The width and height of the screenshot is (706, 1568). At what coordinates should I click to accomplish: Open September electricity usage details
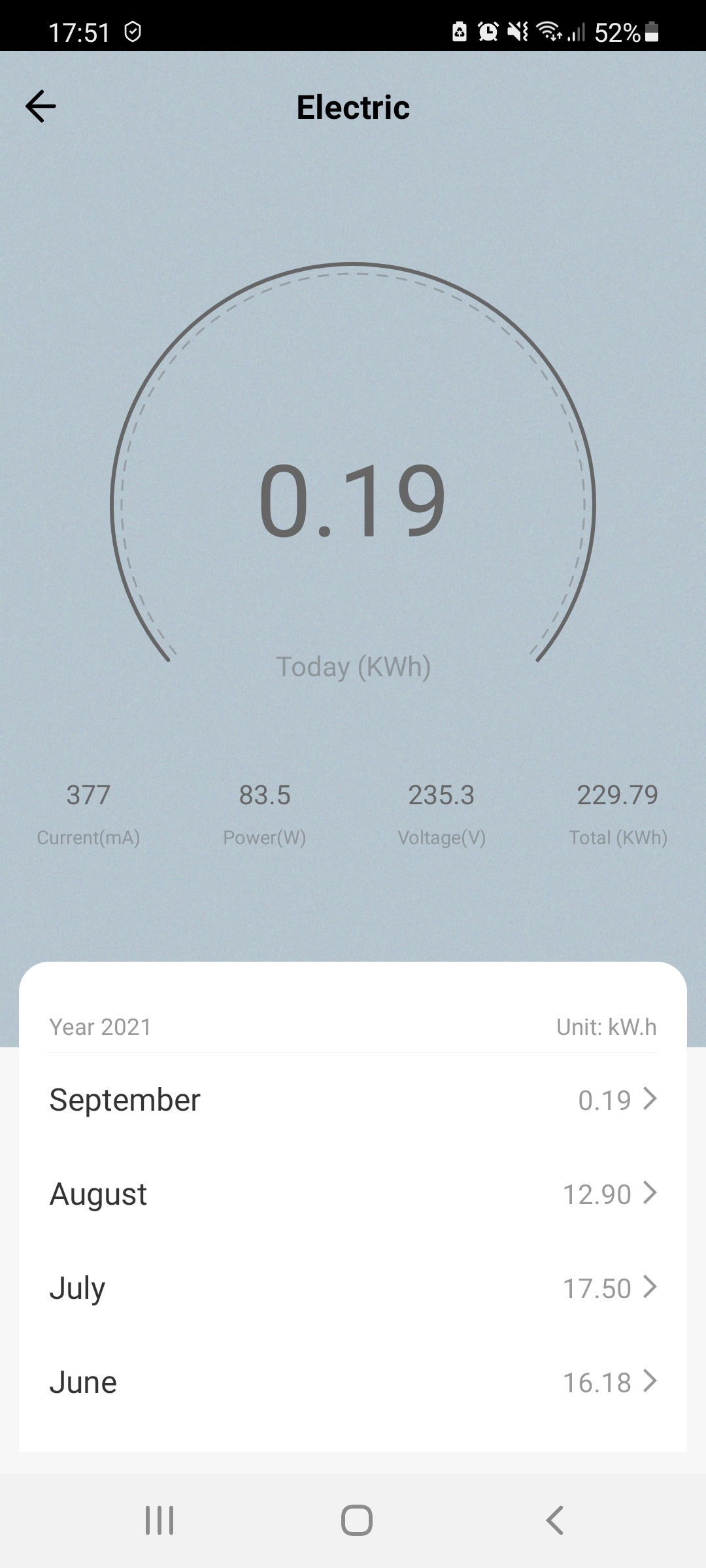coord(353,1100)
